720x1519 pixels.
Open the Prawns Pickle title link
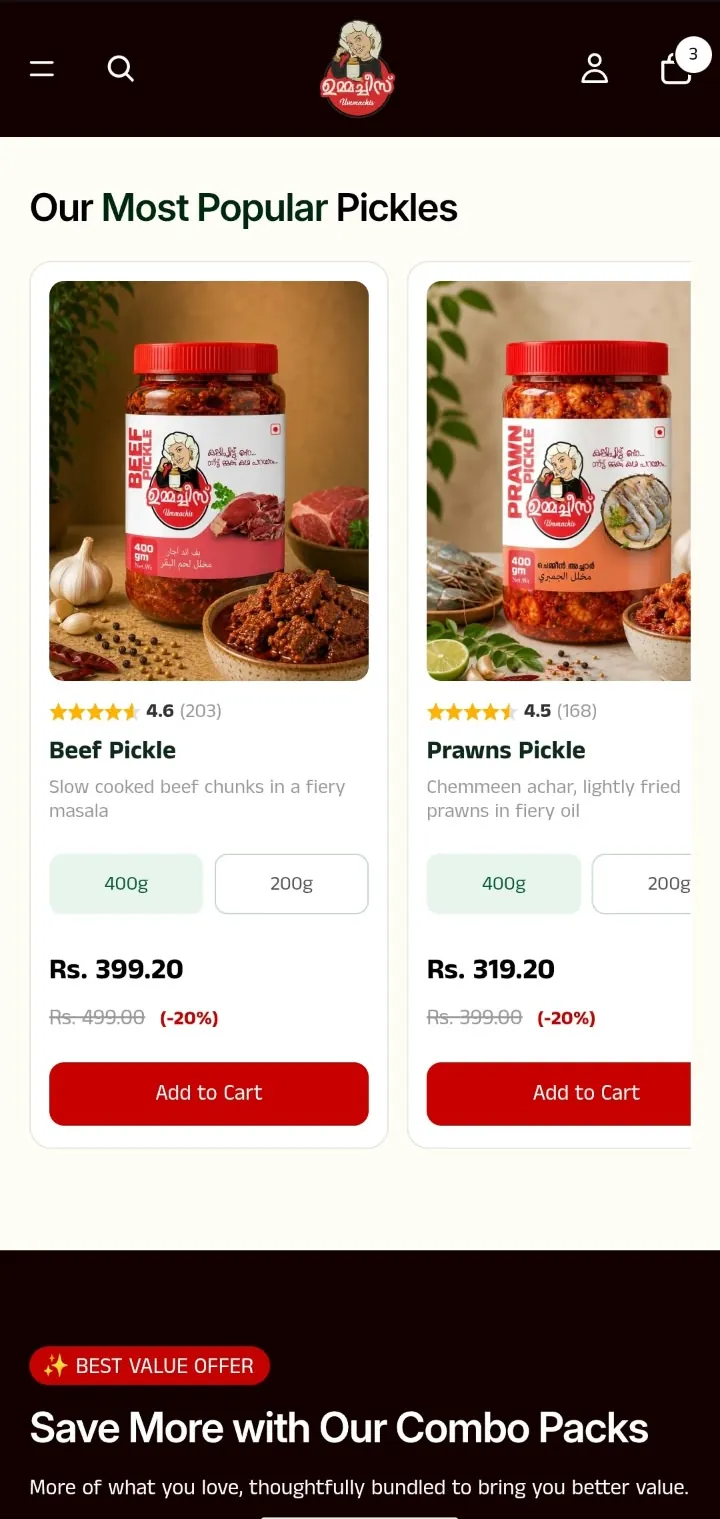[x=506, y=750]
